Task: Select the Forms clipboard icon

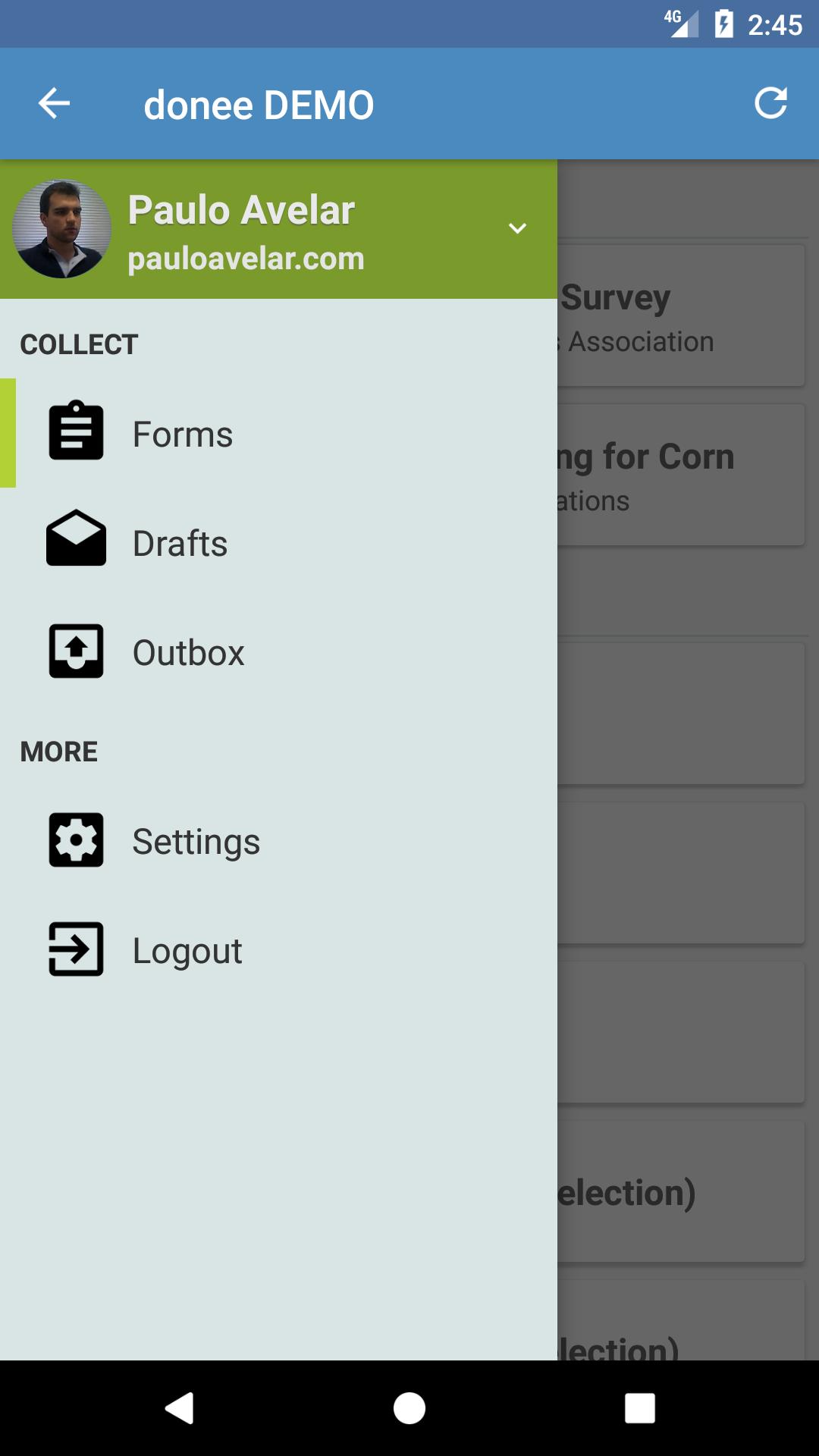Action: (x=75, y=433)
